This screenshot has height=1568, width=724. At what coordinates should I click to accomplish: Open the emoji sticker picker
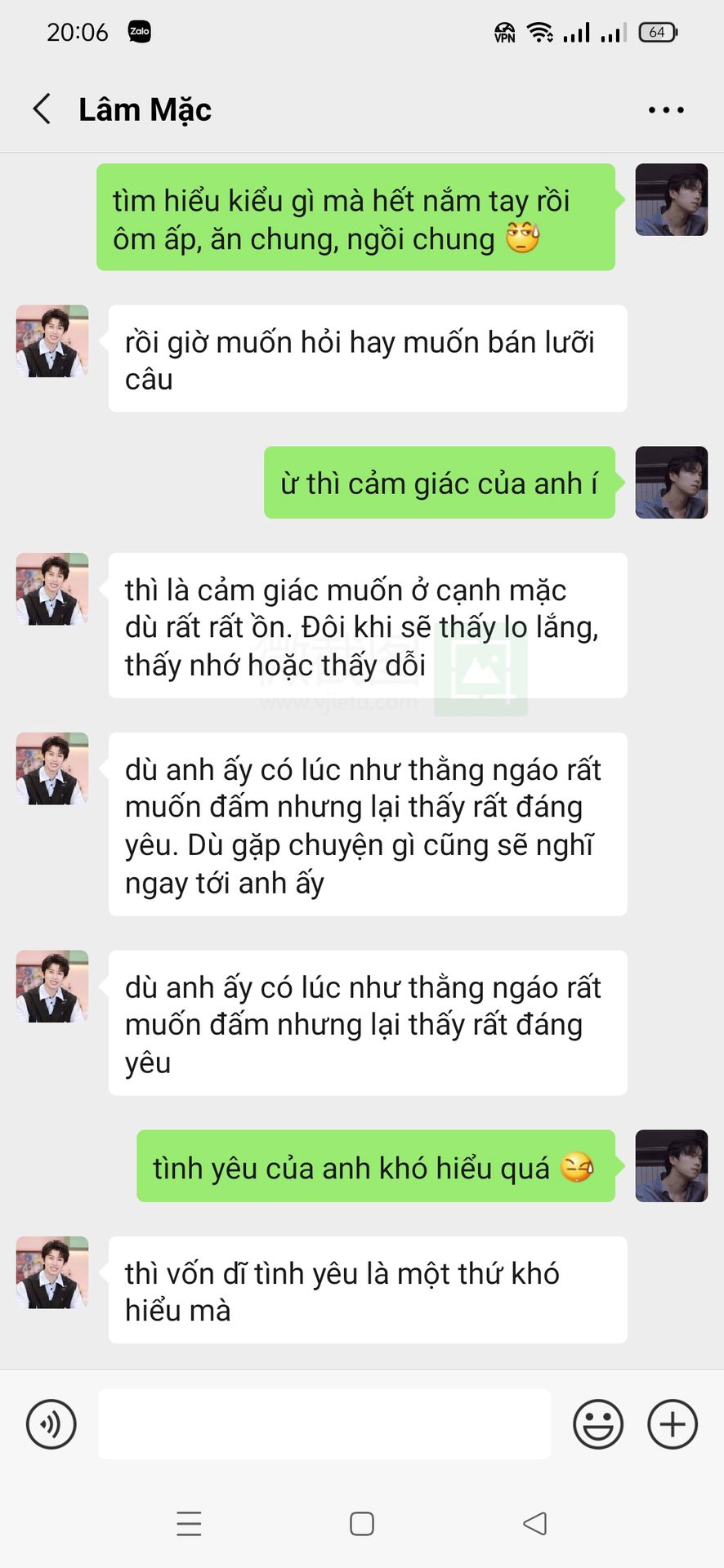598,1424
